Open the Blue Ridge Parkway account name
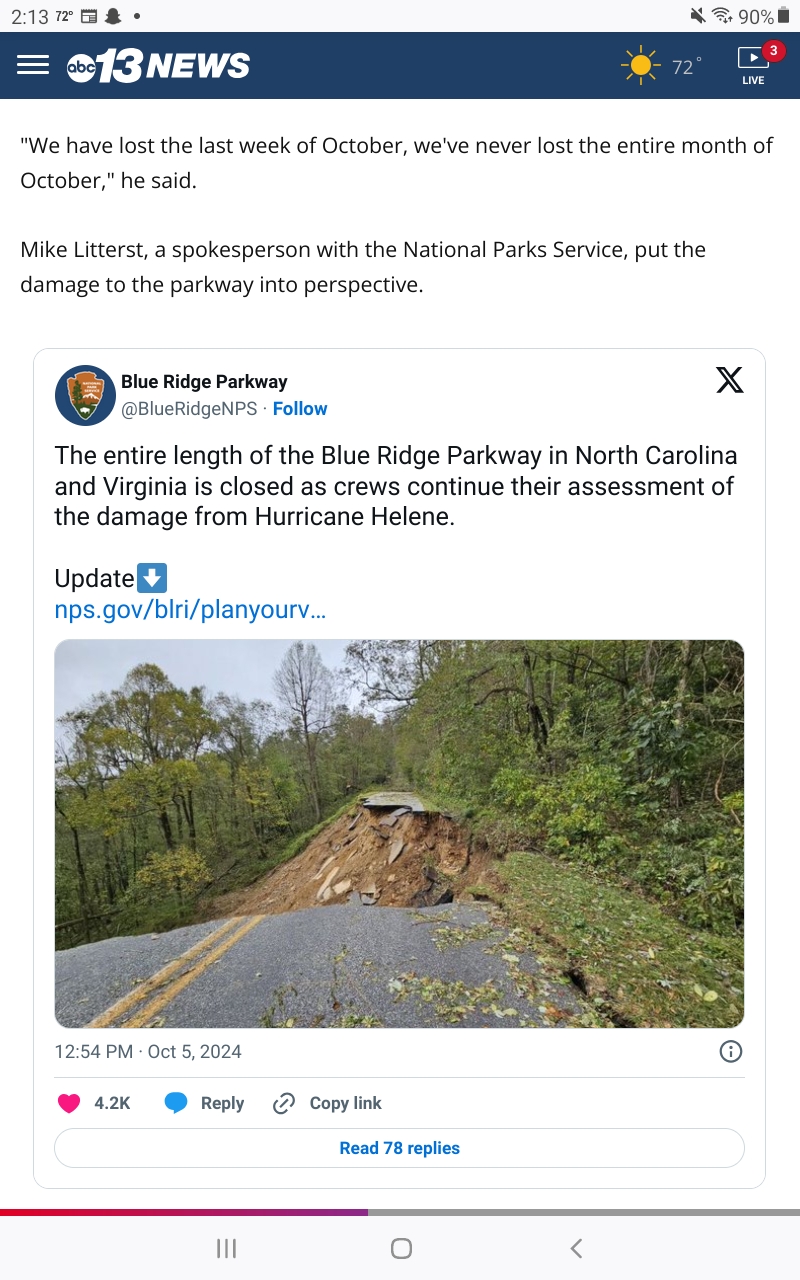 (x=204, y=382)
